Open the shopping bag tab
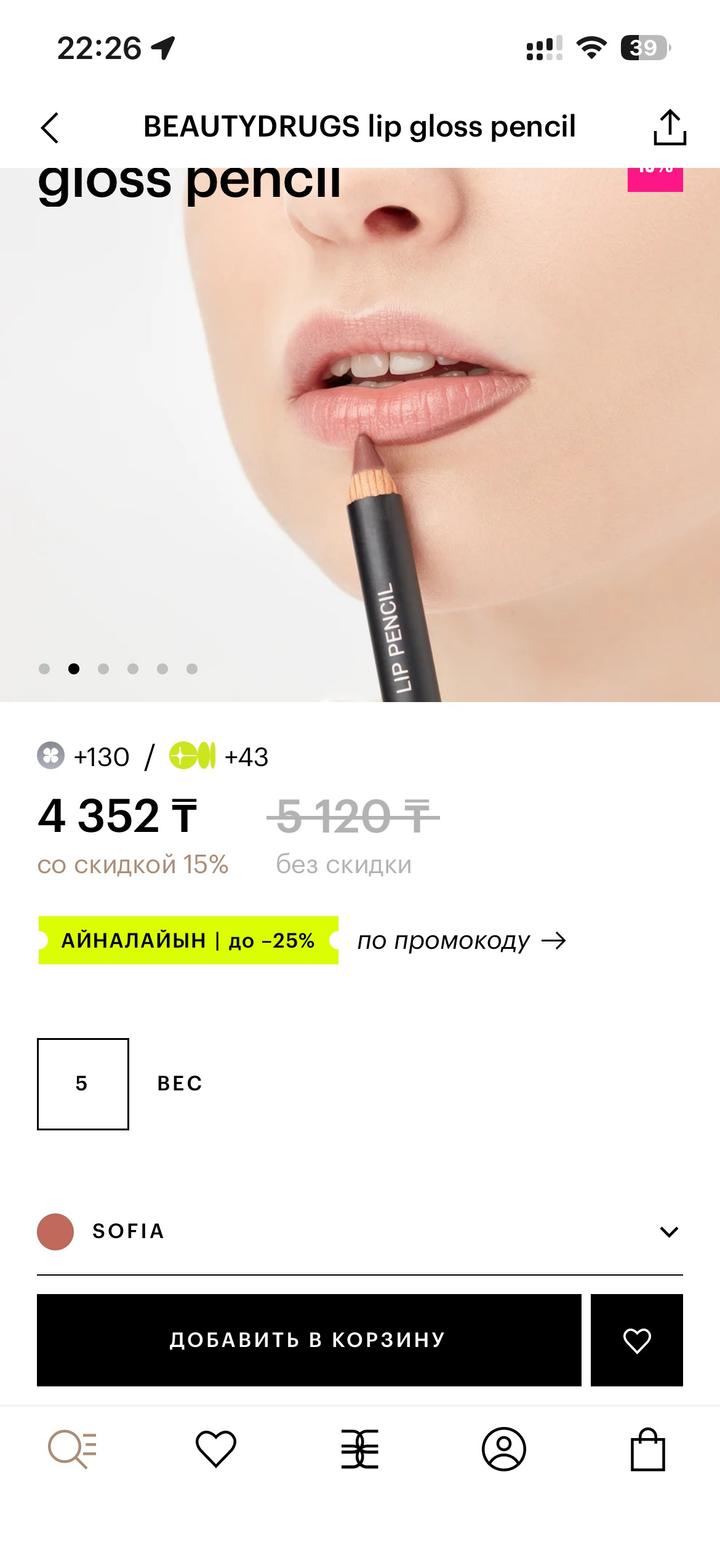 [x=647, y=1449]
